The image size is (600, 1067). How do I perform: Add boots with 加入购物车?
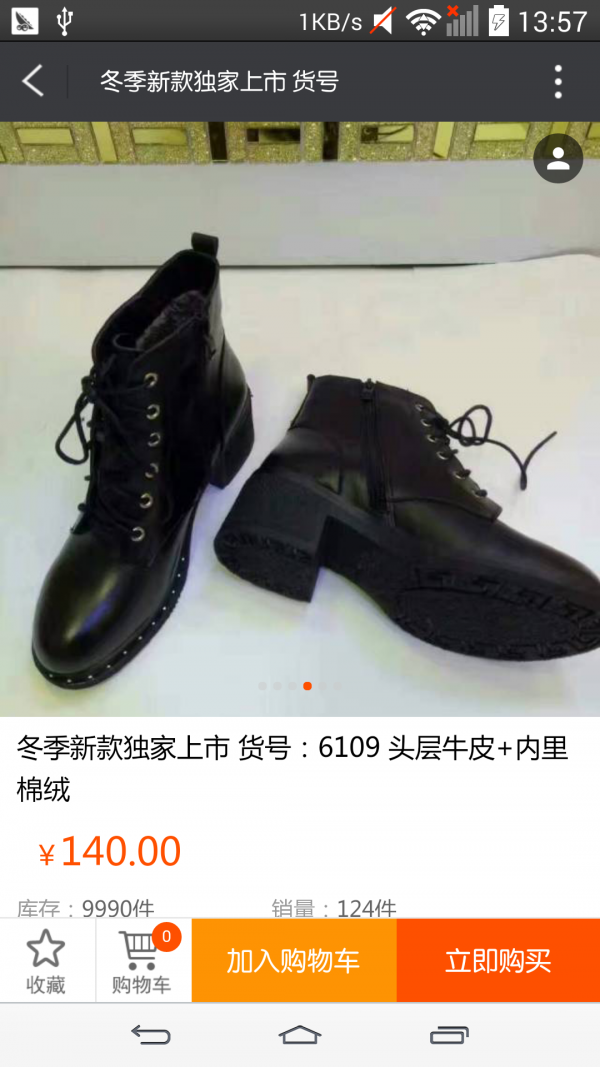click(294, 961)
